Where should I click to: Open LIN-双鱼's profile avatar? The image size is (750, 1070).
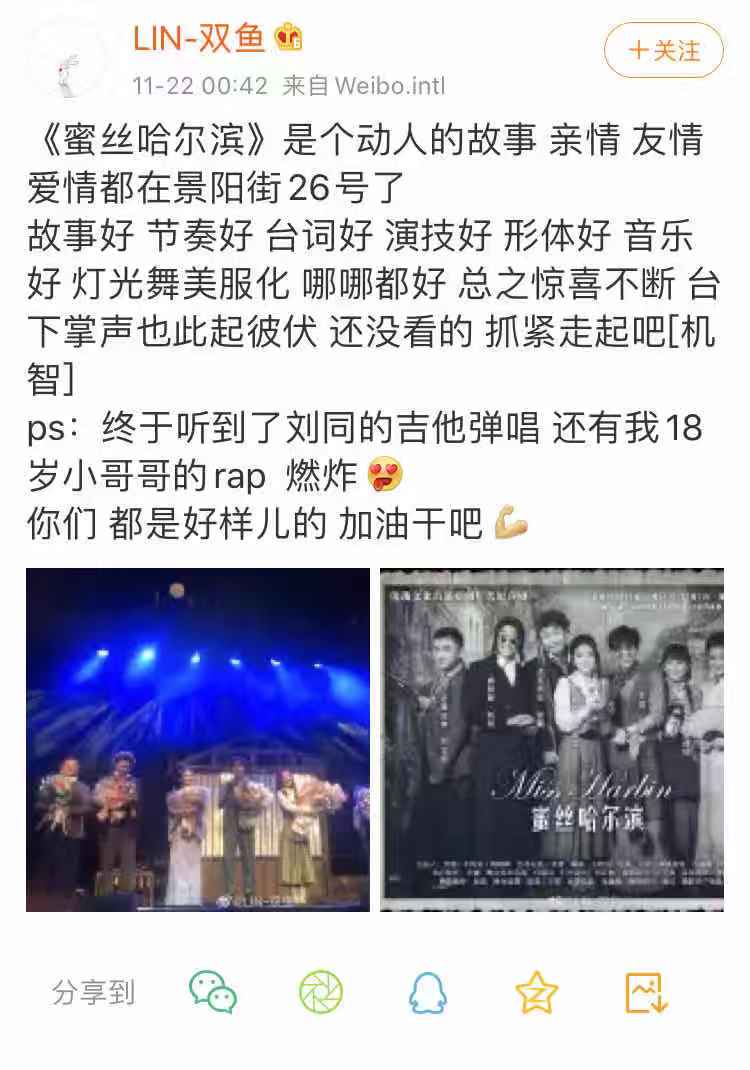point(68,60)
